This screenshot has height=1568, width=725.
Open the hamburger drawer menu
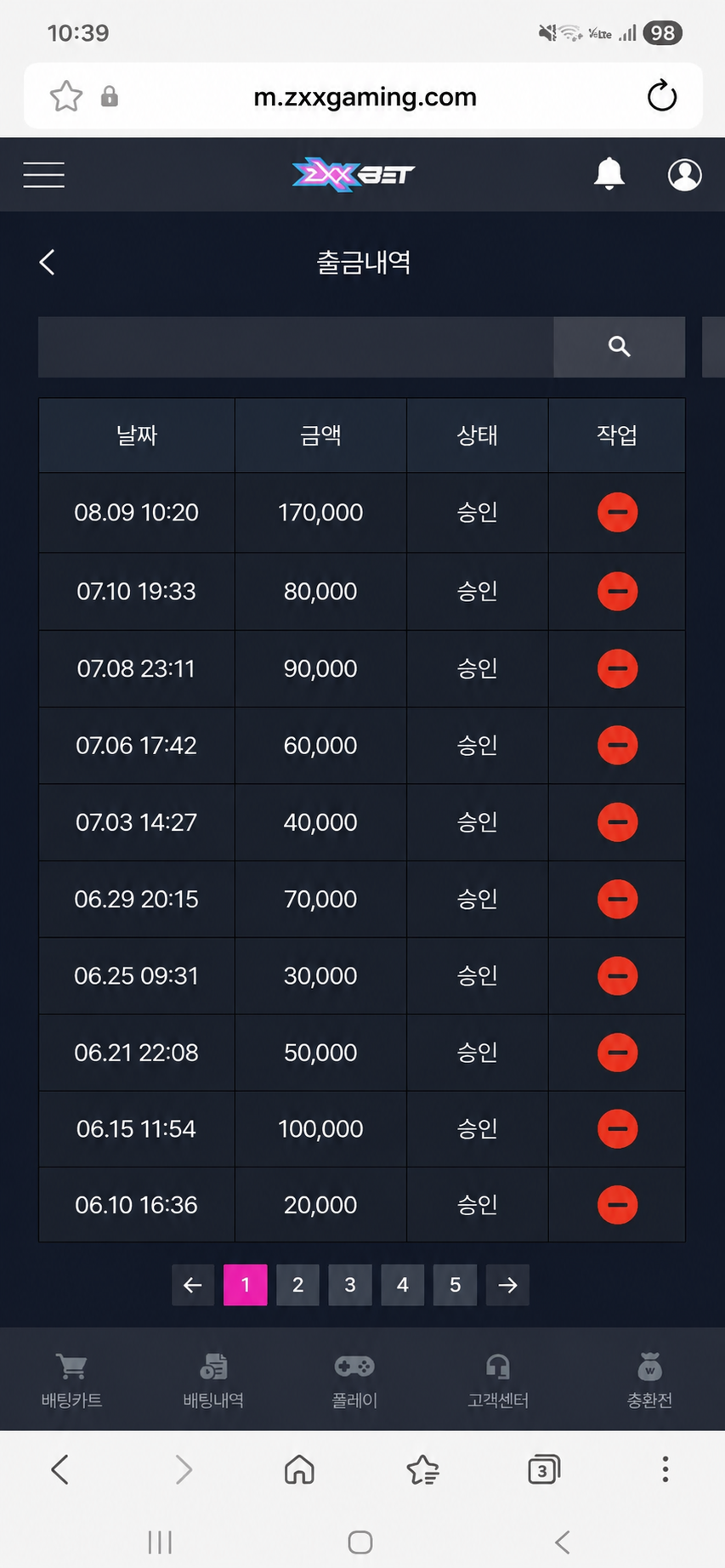pos(44,175)
